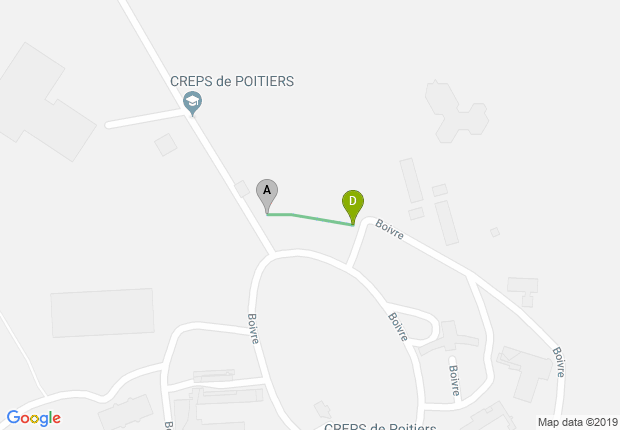Select the green marker labeled D
Screen dimensions: 620x430
[352, 203]
